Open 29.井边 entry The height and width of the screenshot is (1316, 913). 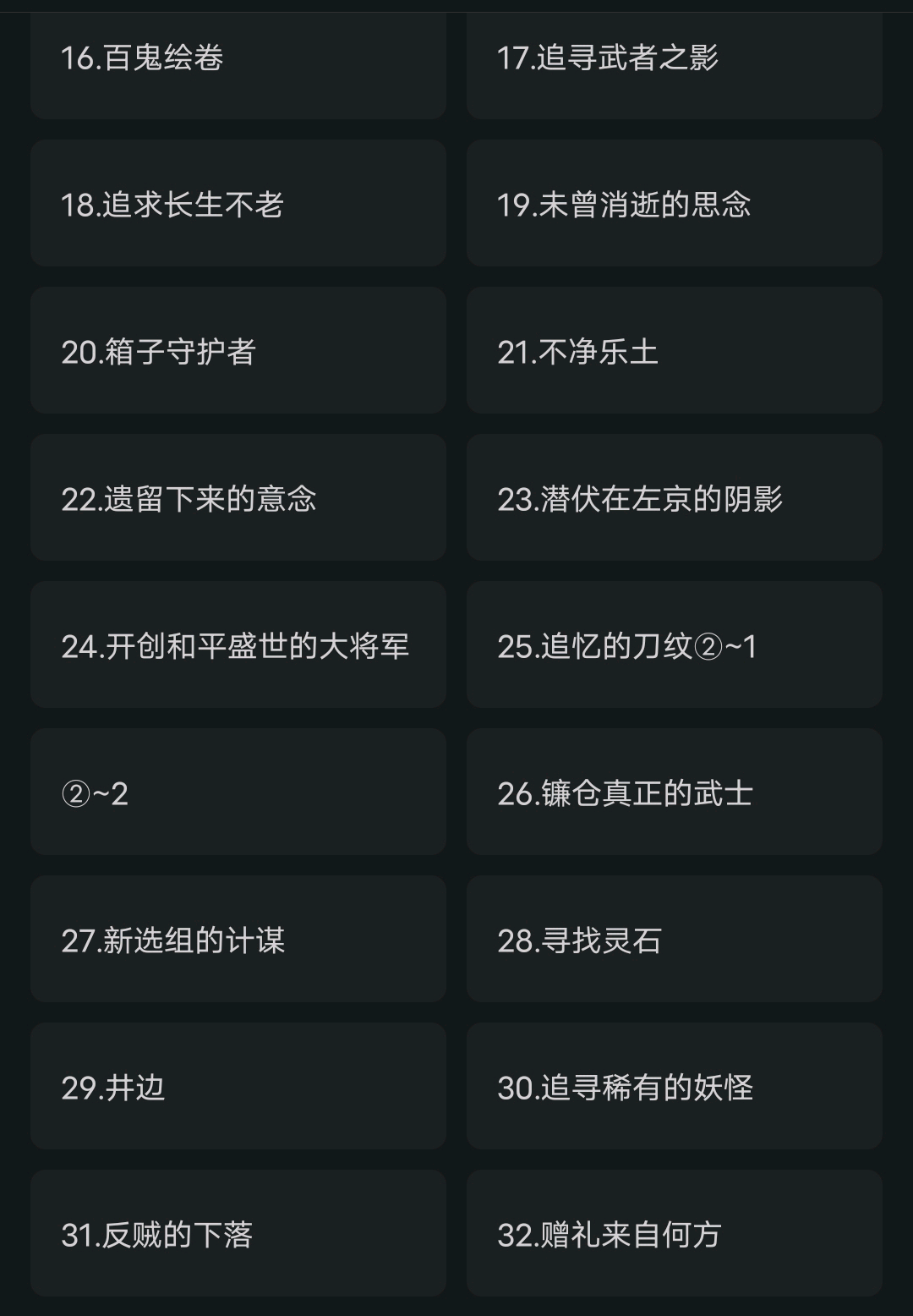[x=238, y=1087]
